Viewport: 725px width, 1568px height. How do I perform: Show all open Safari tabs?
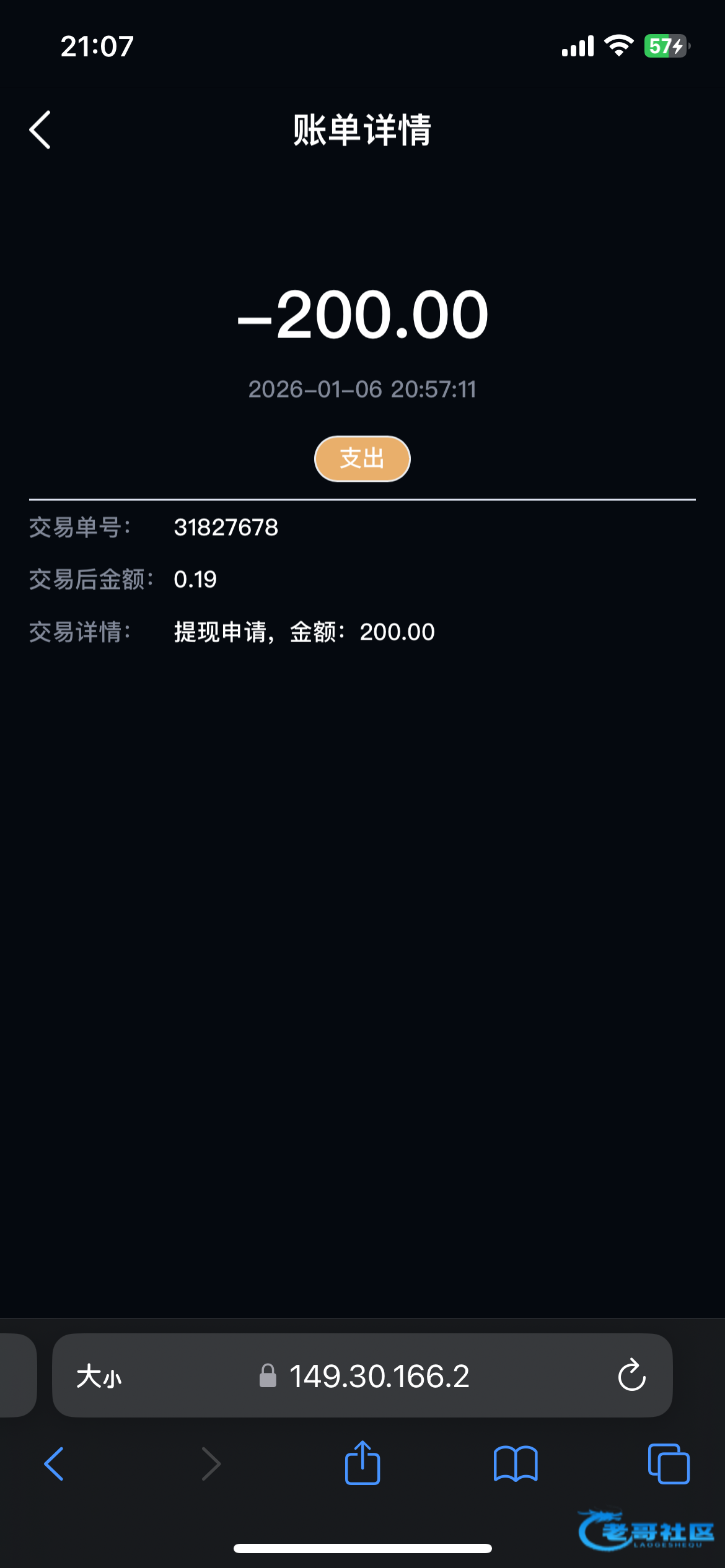(669, 1464)
